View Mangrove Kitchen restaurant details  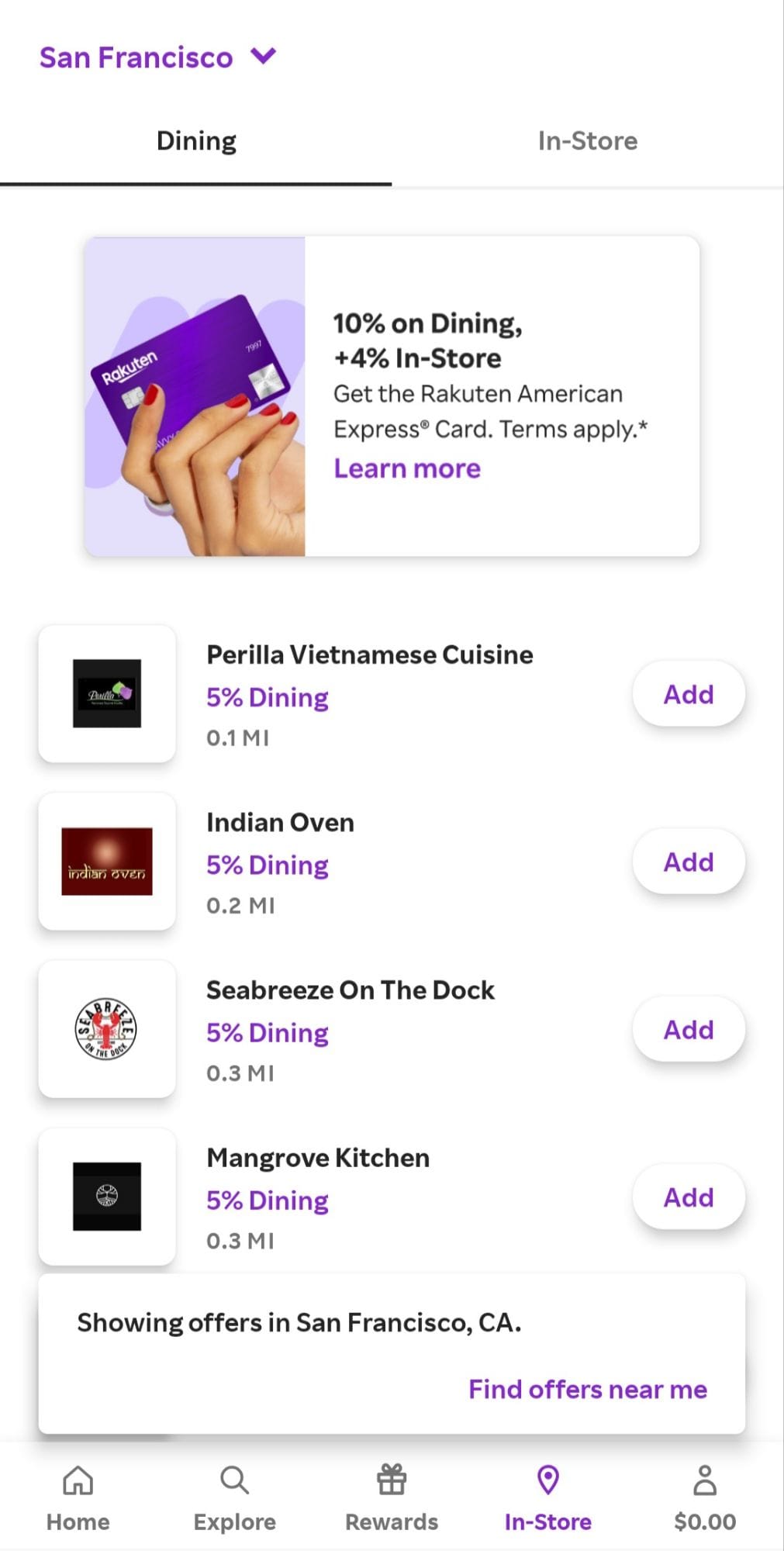(318, 1158)
